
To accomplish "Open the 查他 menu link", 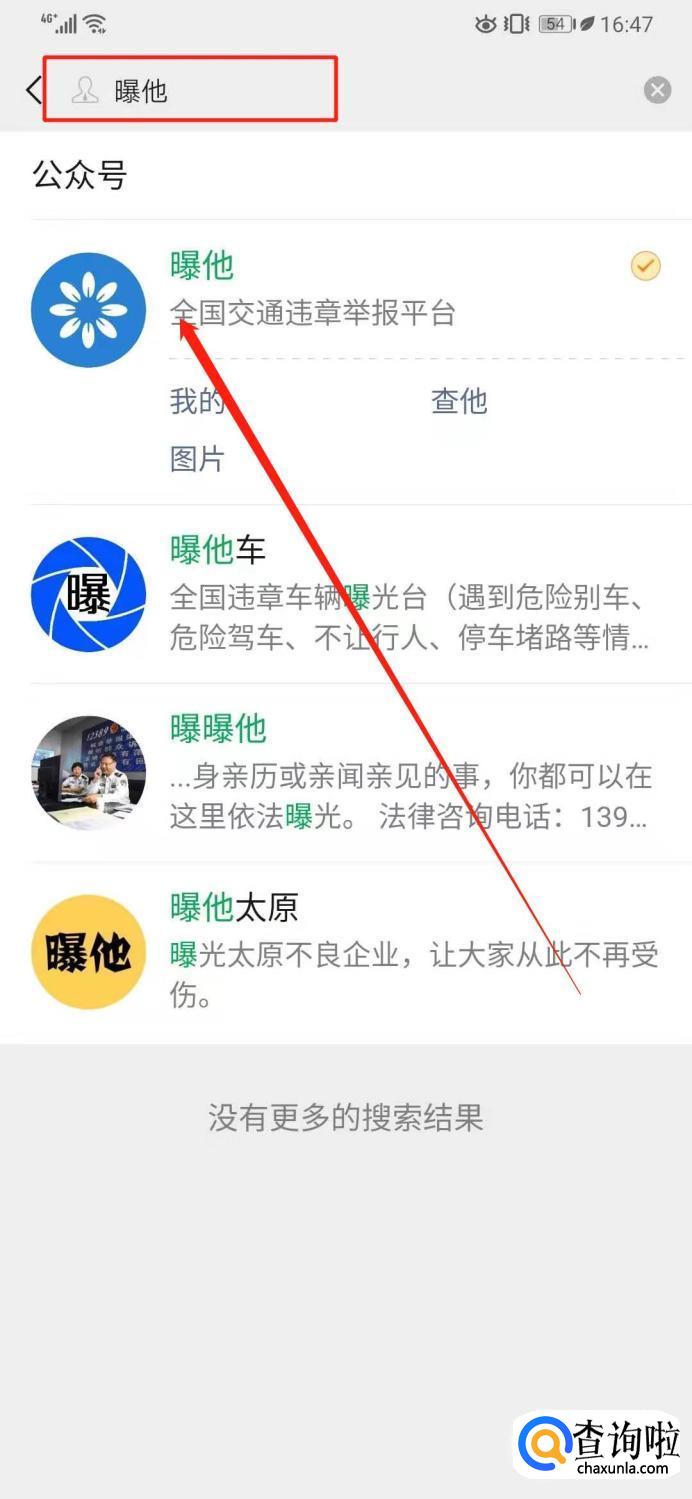I will tap(459, 401).
